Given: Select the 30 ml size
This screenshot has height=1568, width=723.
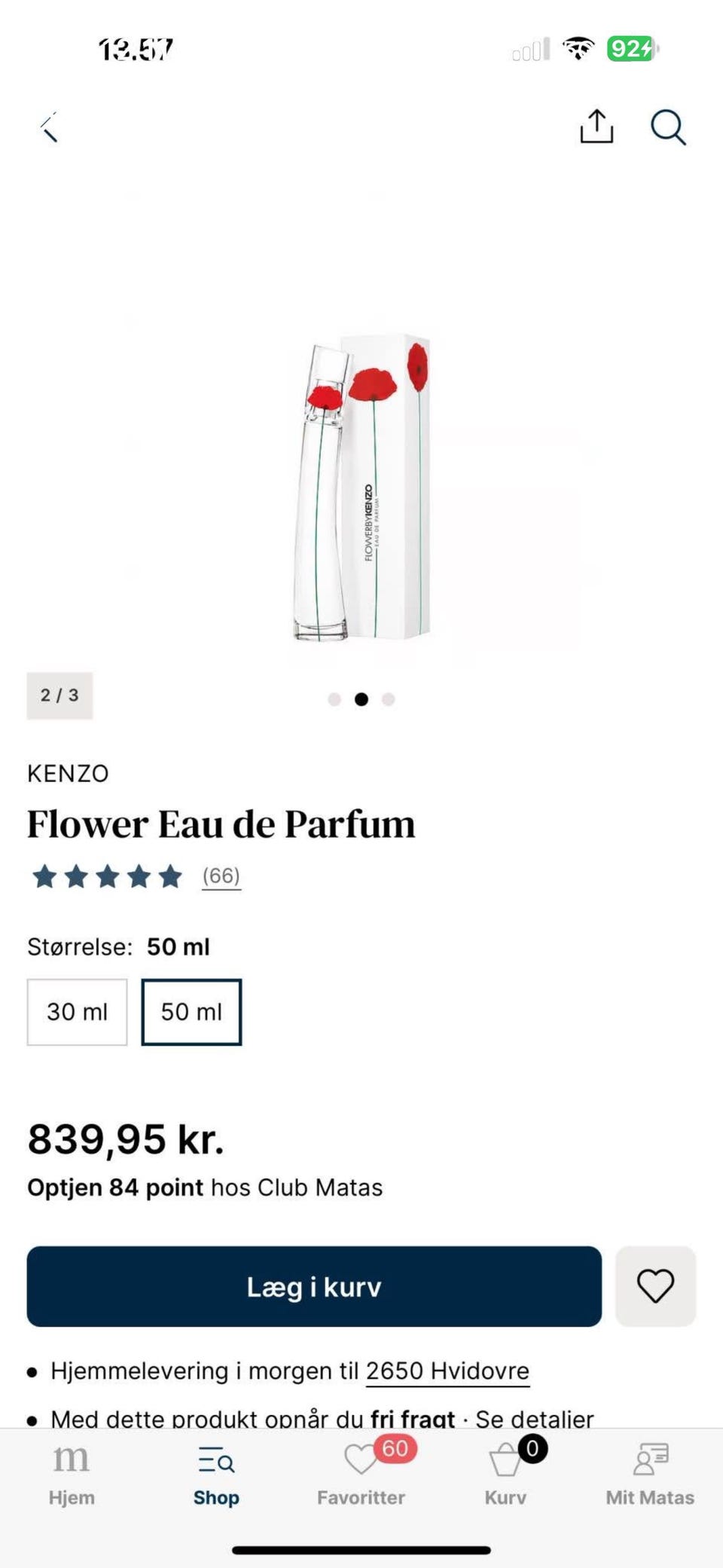Looking at the screenshot, I should pos(77,1011).
